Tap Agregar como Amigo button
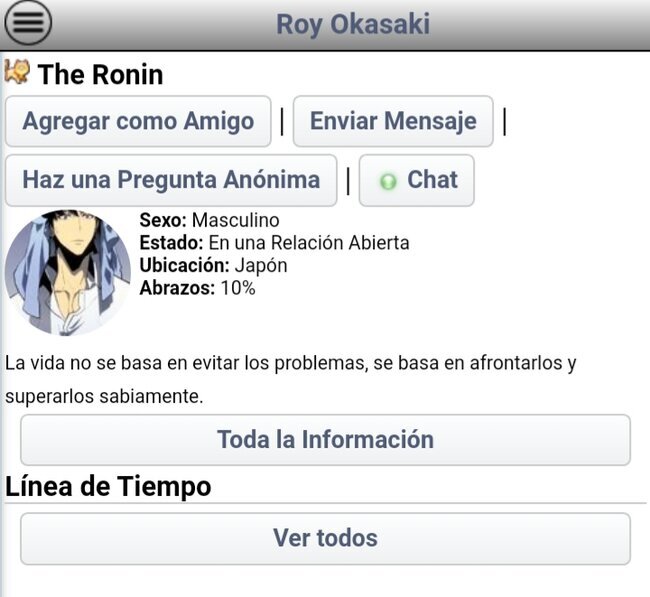The width and height of the screenshot is (650, 597). point(138,122)
